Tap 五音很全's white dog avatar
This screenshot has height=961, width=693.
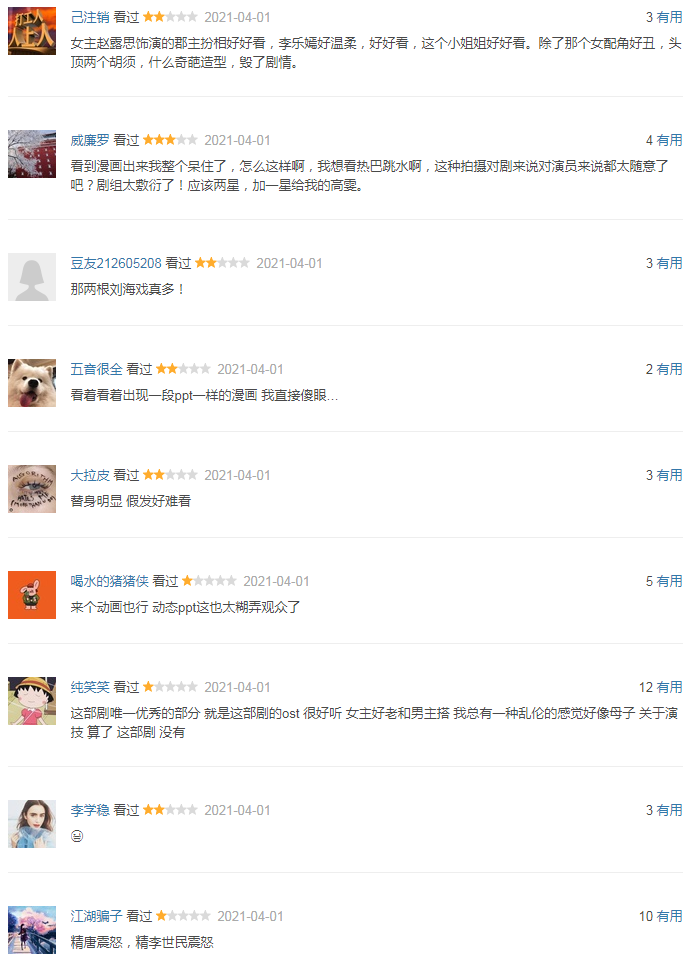coord(32,383)
